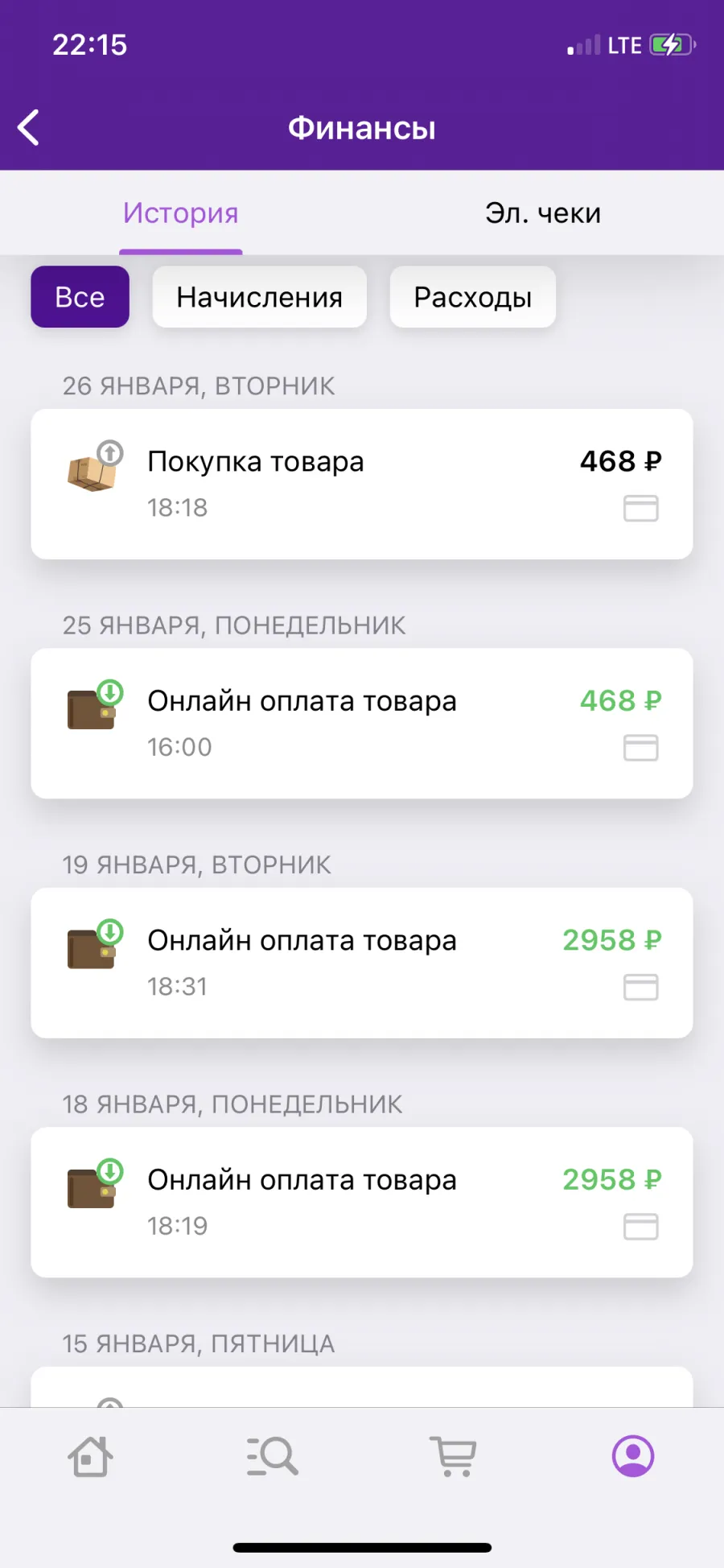This screenshot has height=1568, width=724.
Task: Open the 2958 ₽ payment from 18 января
Action: (x=362, y=1203)
